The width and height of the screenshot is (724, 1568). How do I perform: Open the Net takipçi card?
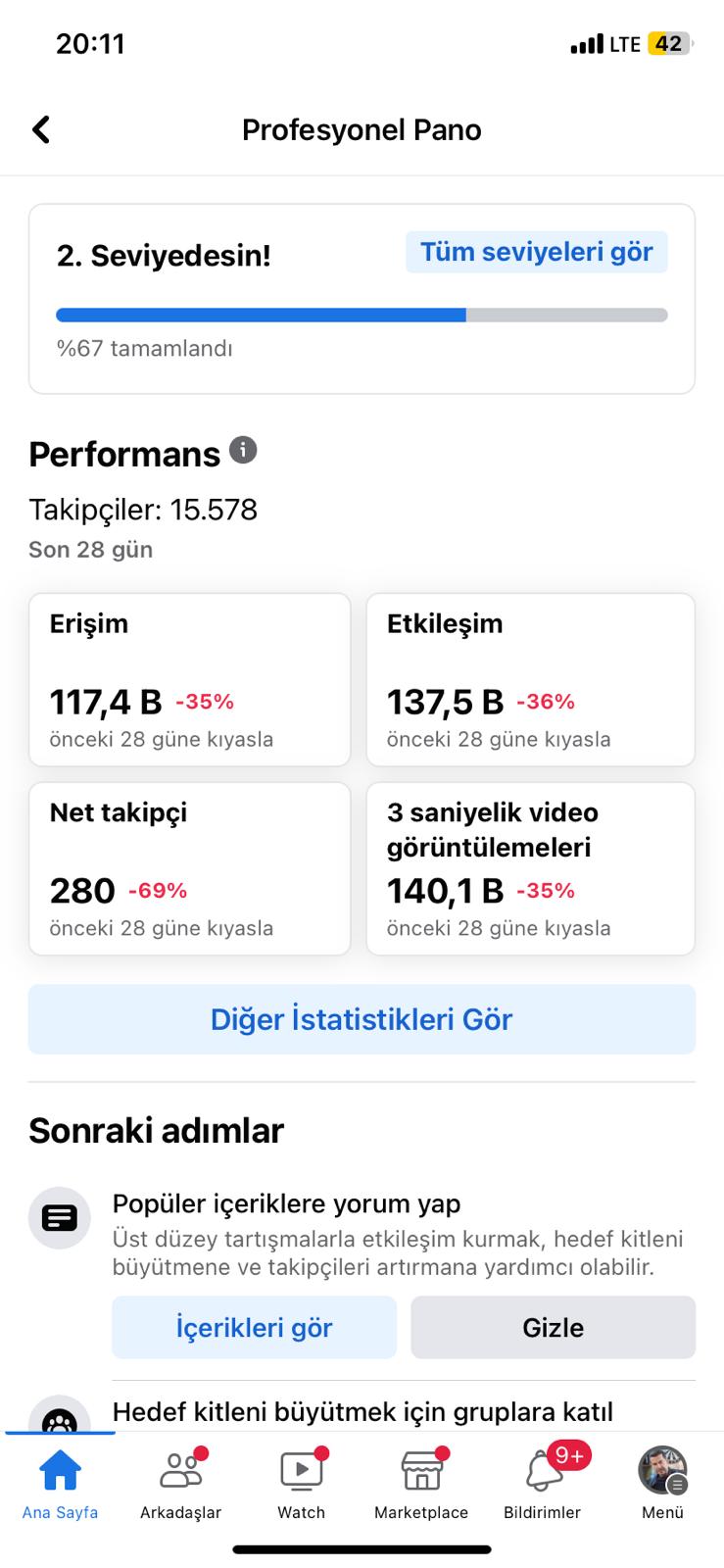pos(190,868)
